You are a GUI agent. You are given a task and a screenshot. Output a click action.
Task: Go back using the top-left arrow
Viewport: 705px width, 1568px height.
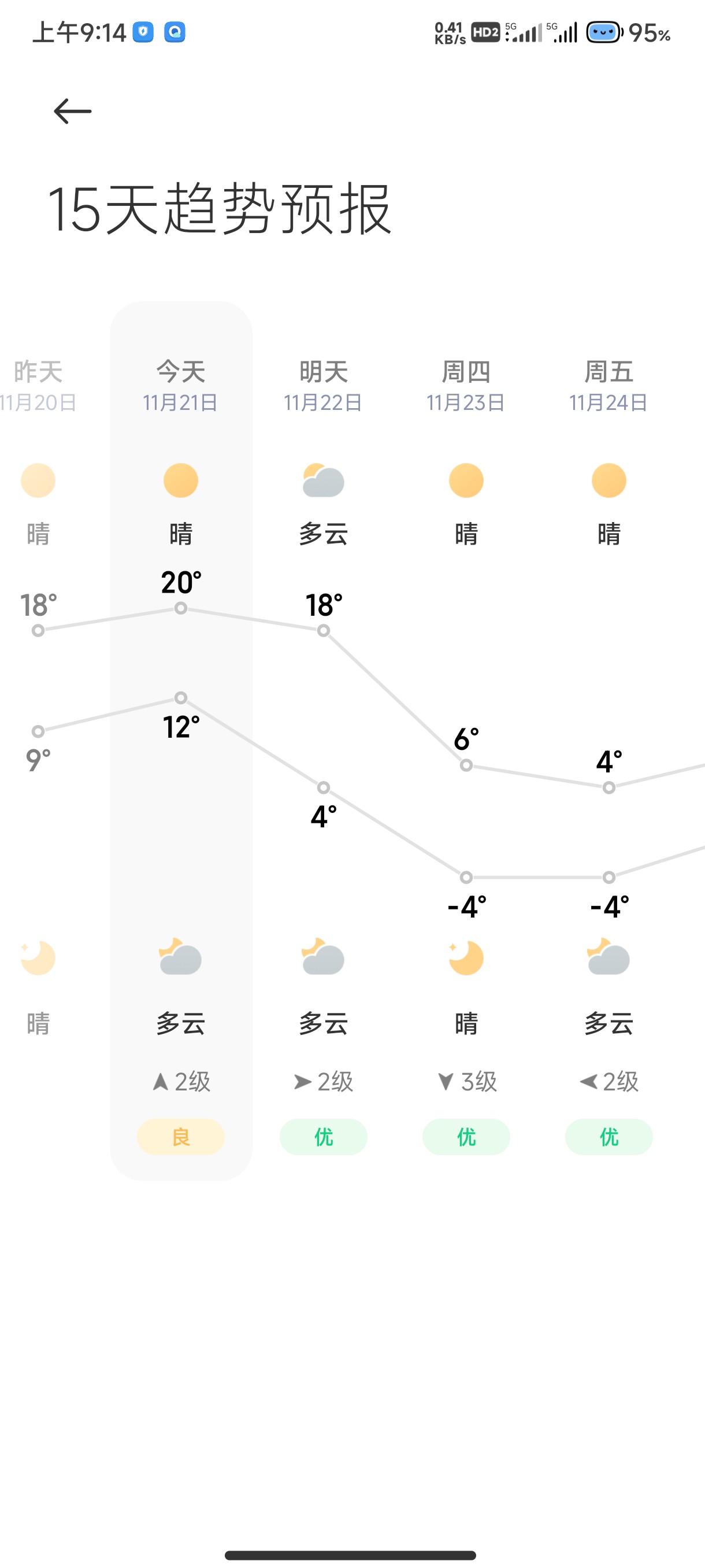point(72,112)
